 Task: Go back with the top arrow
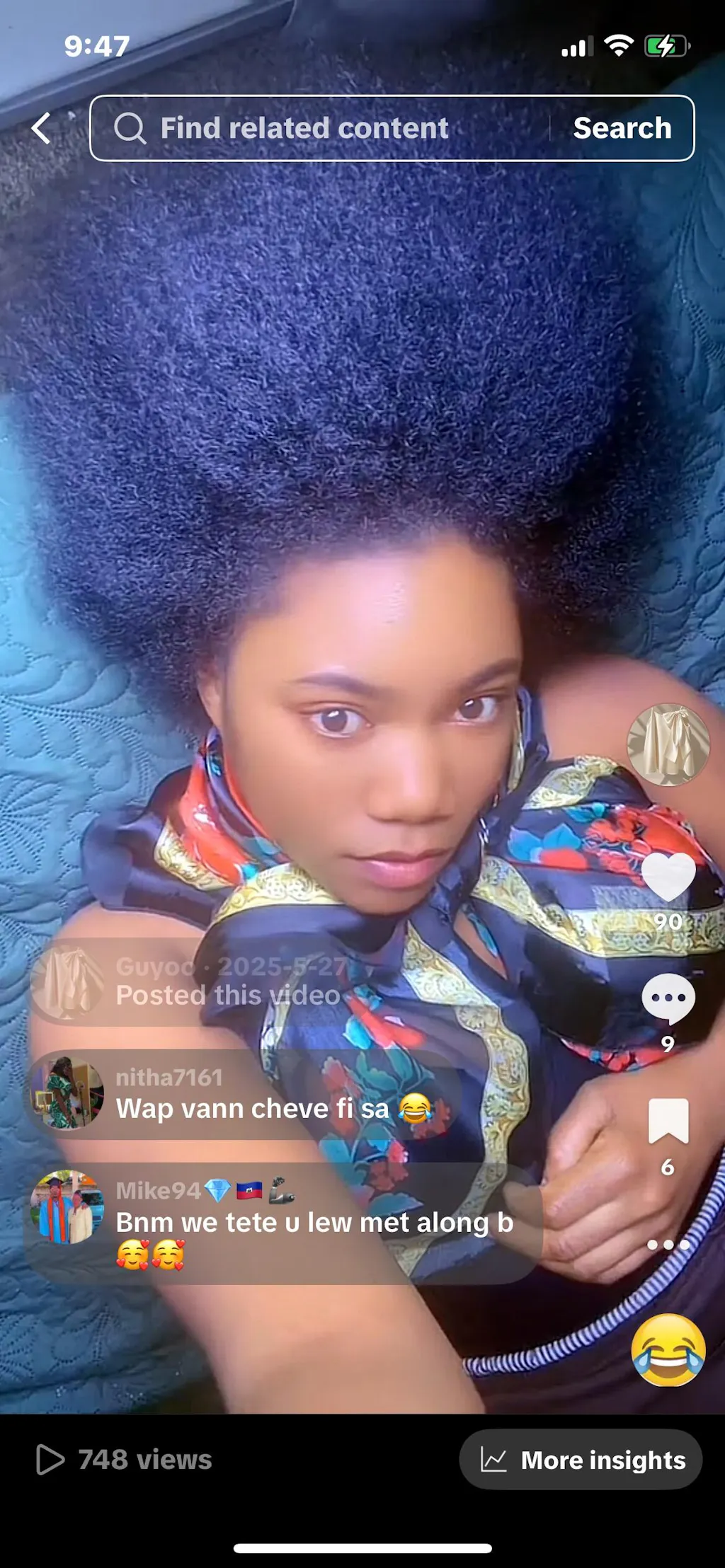point(41,129)
